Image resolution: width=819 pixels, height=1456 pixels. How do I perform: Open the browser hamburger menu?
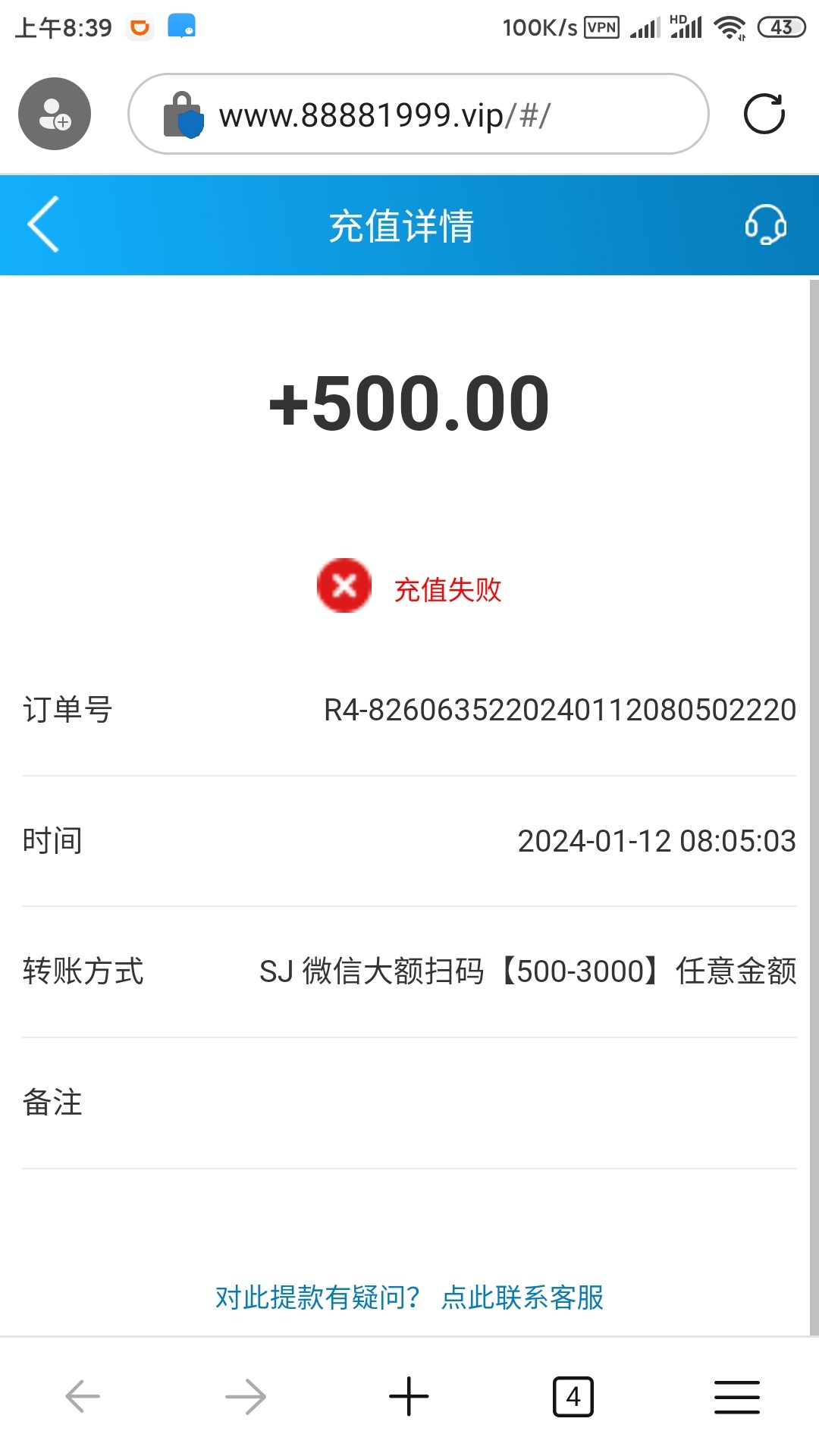pos(736,1397)
